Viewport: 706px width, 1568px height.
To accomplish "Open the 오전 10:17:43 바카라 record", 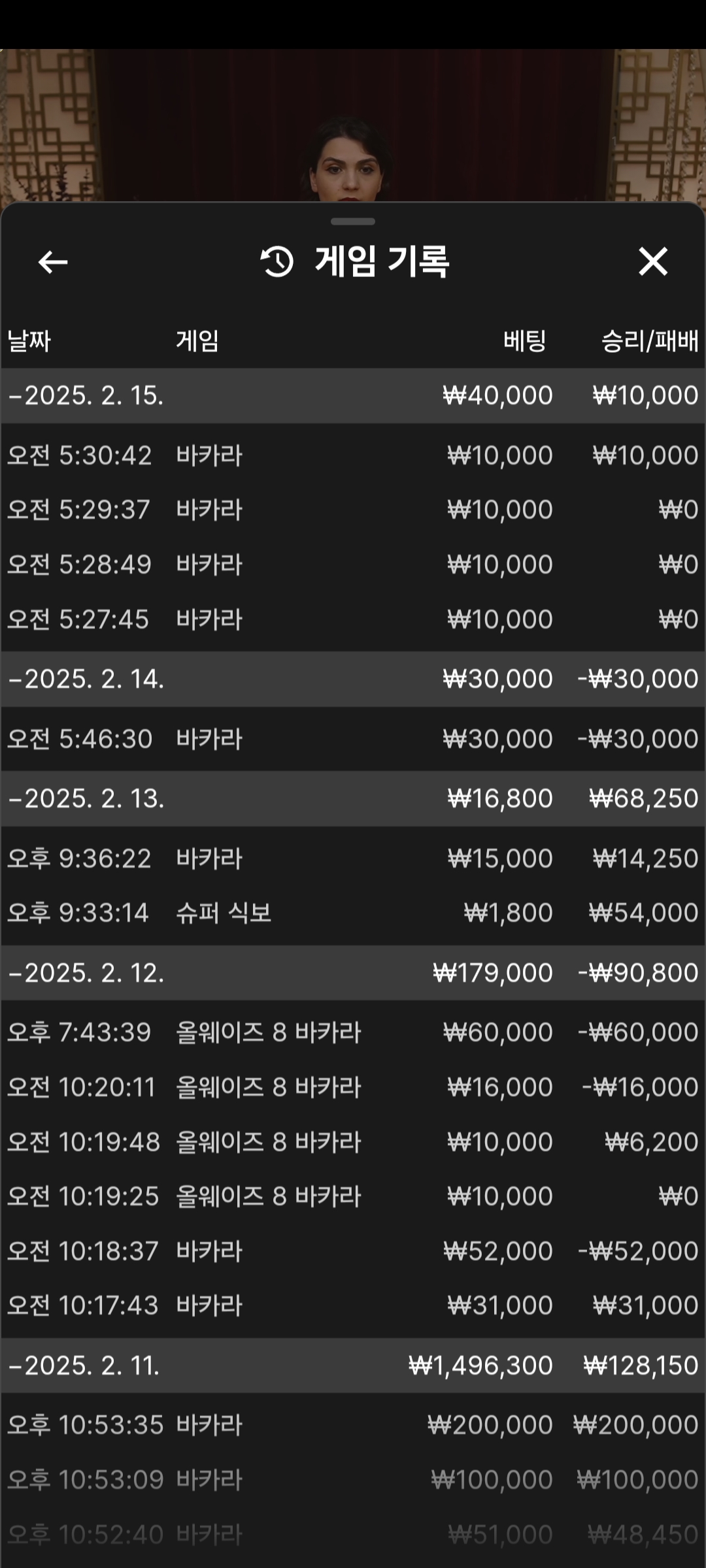I will pyautogui.click(x=353, y=1305).
